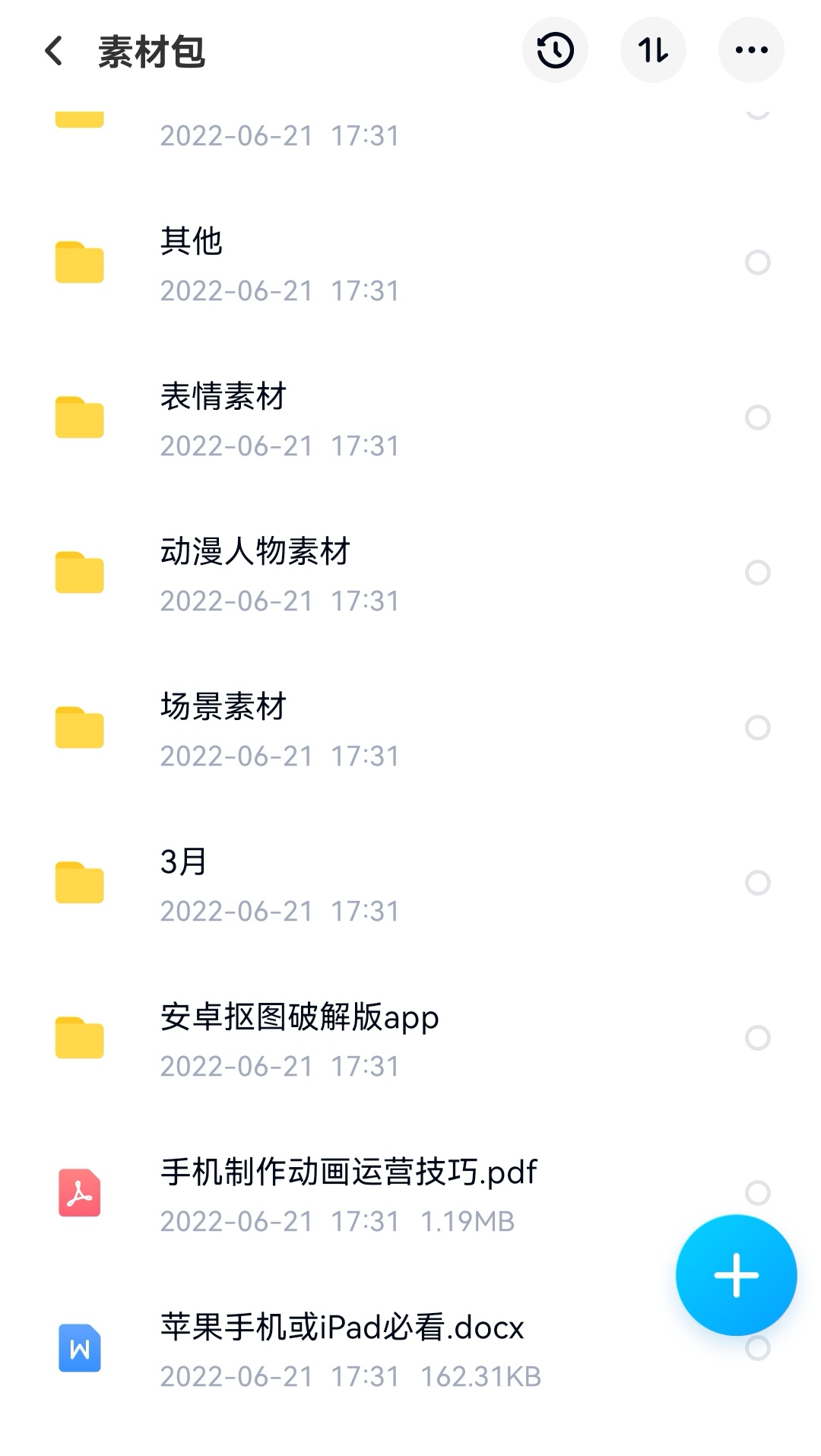
Task: Open the sort order options
Action: click(x=653, y=50)
